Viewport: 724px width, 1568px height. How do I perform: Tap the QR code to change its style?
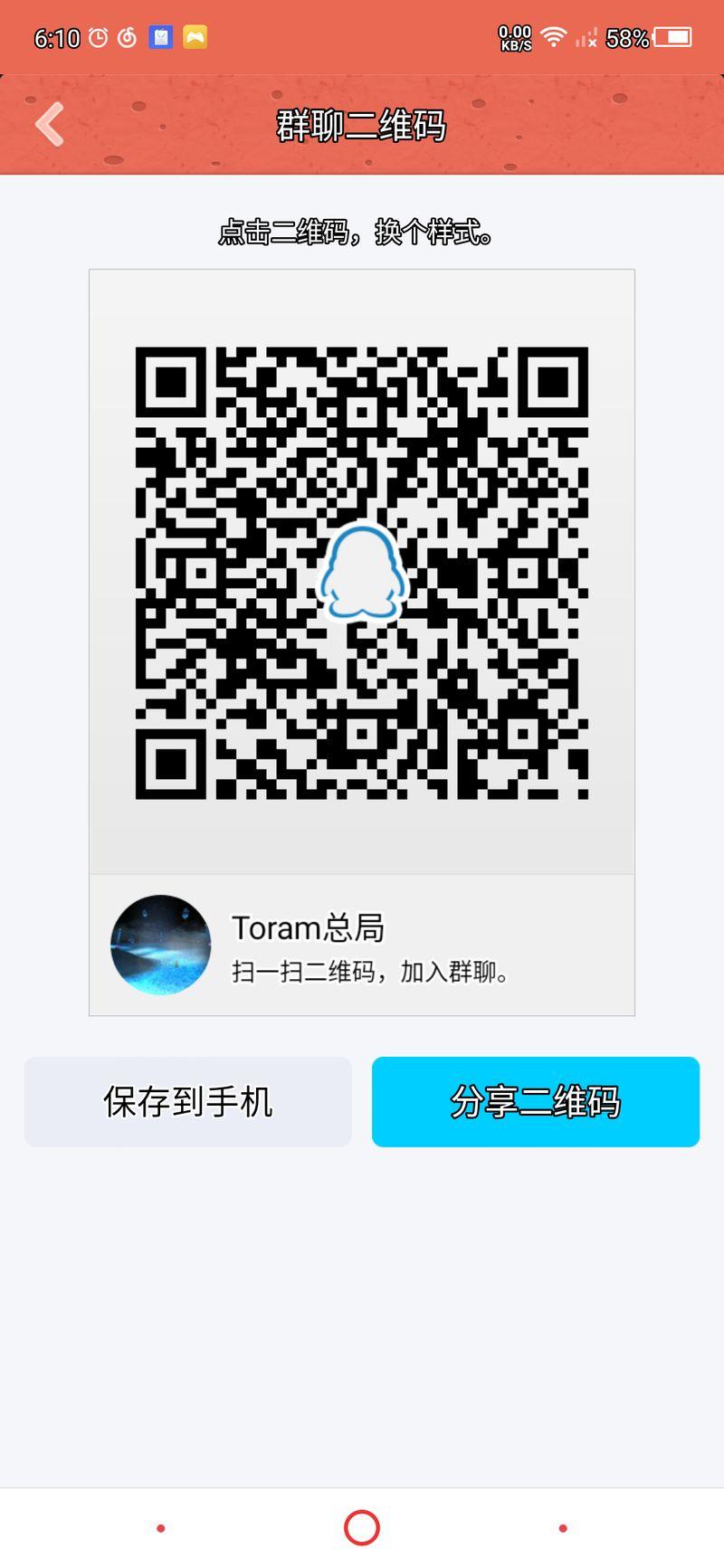[362, 572]
